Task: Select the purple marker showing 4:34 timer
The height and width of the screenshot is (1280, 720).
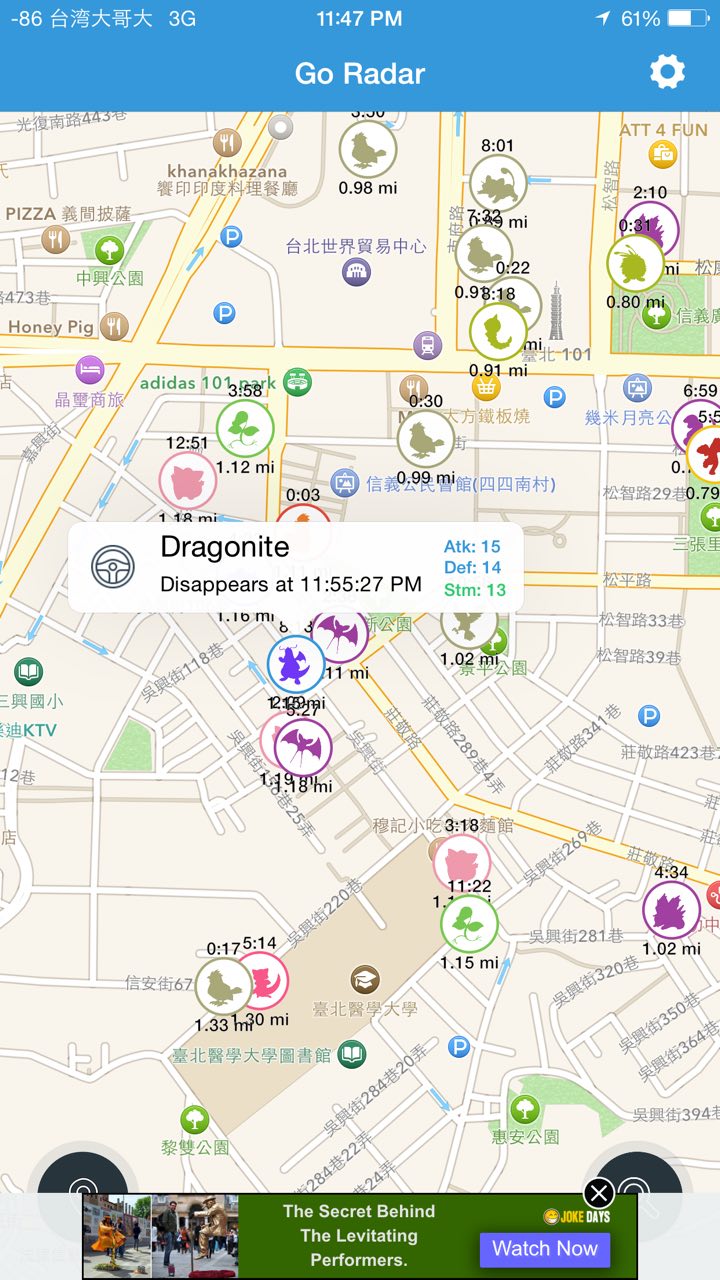Action: pos(671,910)
